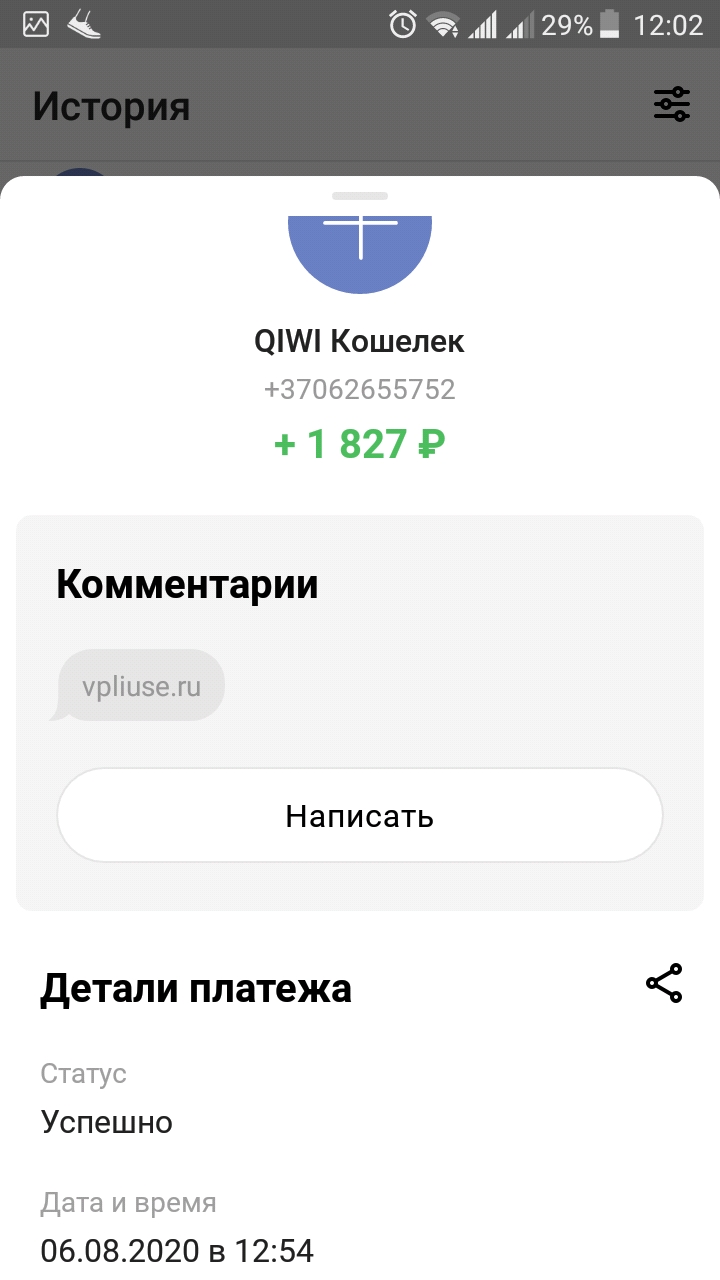Tap the Написать button
The image size is (720, 1280).
(360, 815)
